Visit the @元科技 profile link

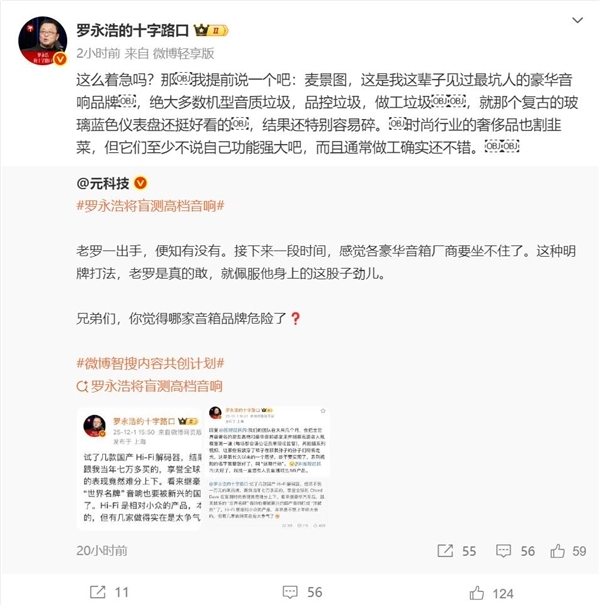coord(103,184)
